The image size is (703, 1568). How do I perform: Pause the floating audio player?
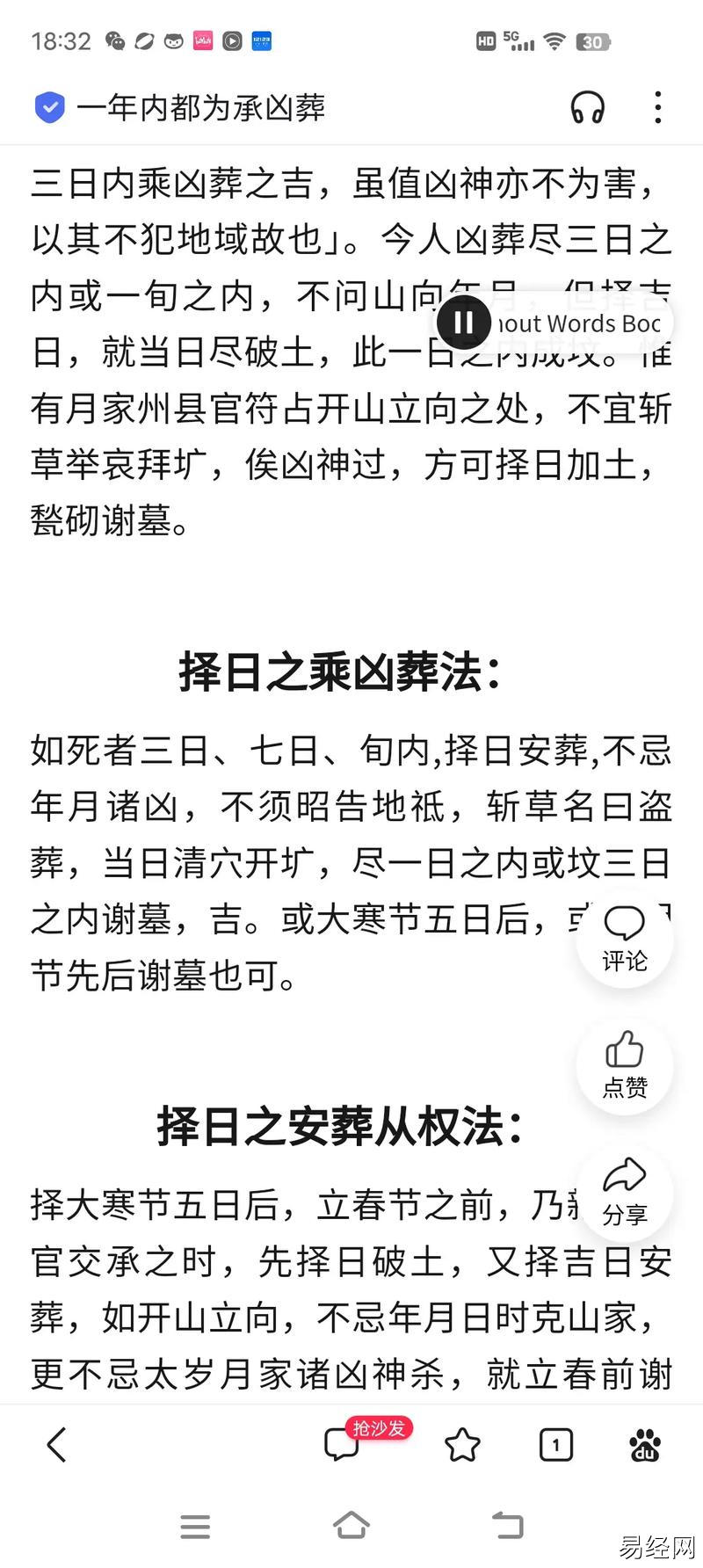(x=464, y=323)
